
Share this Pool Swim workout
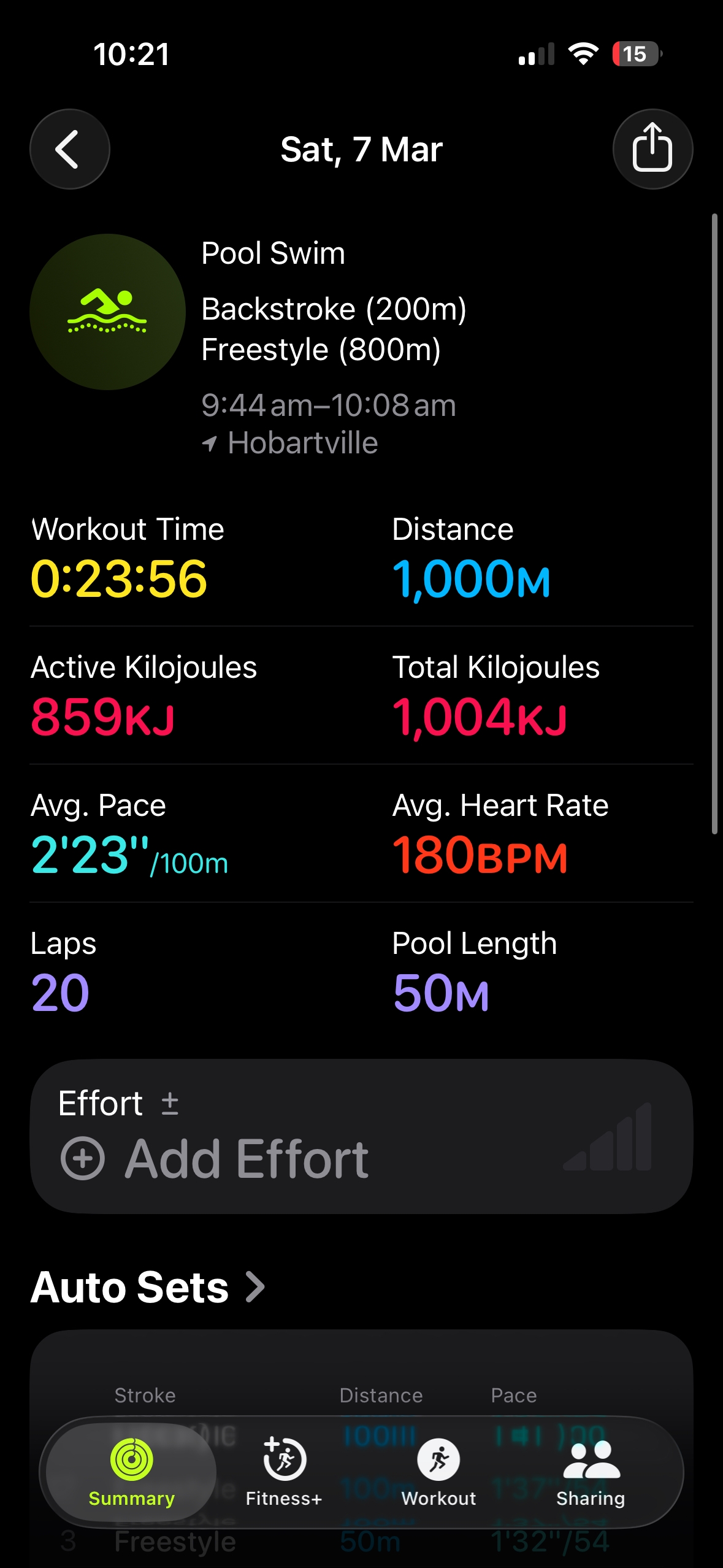point(652,149)
